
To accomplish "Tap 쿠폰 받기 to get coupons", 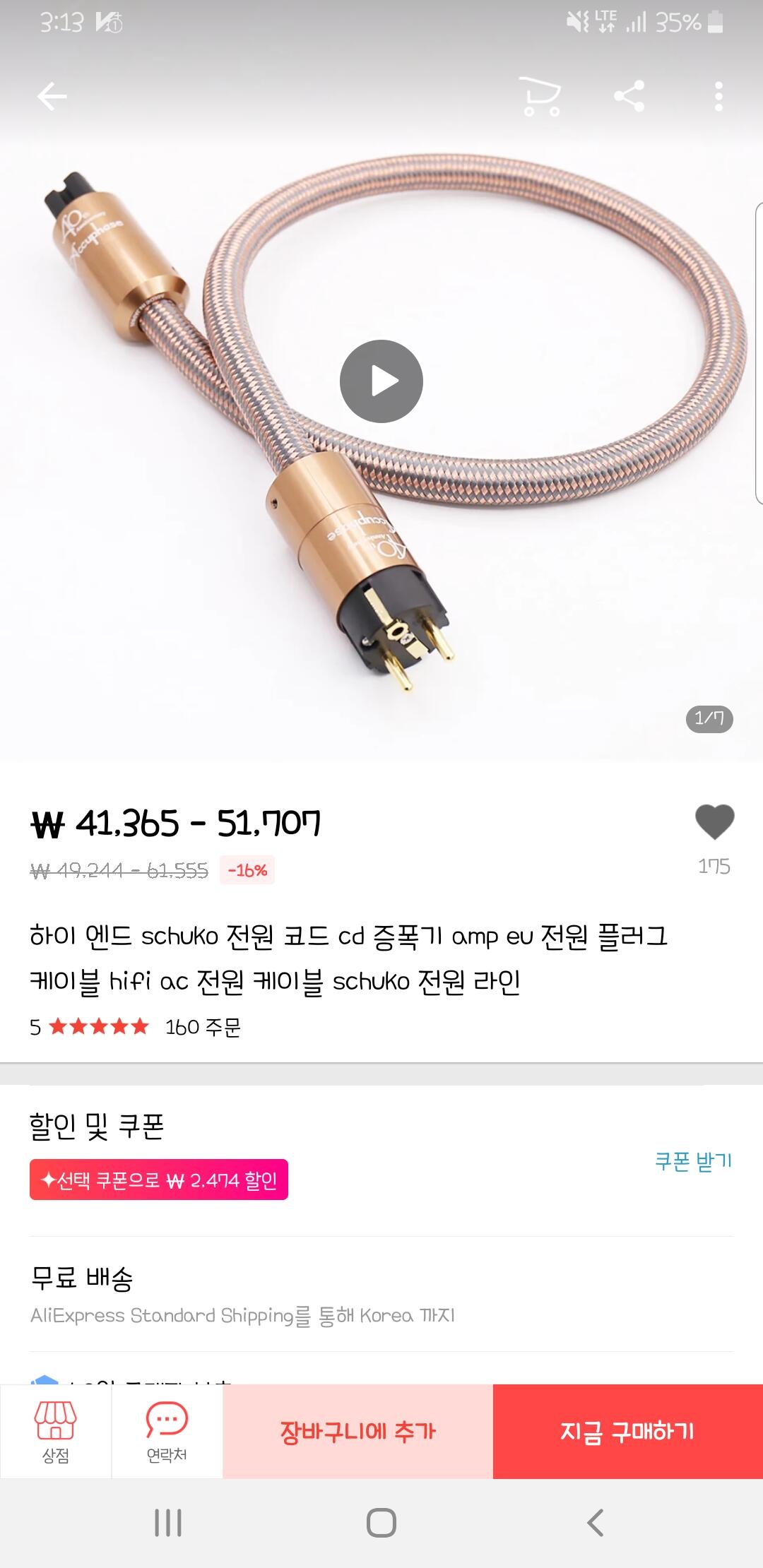I will pyautogui.click(x=693, y=1161).
